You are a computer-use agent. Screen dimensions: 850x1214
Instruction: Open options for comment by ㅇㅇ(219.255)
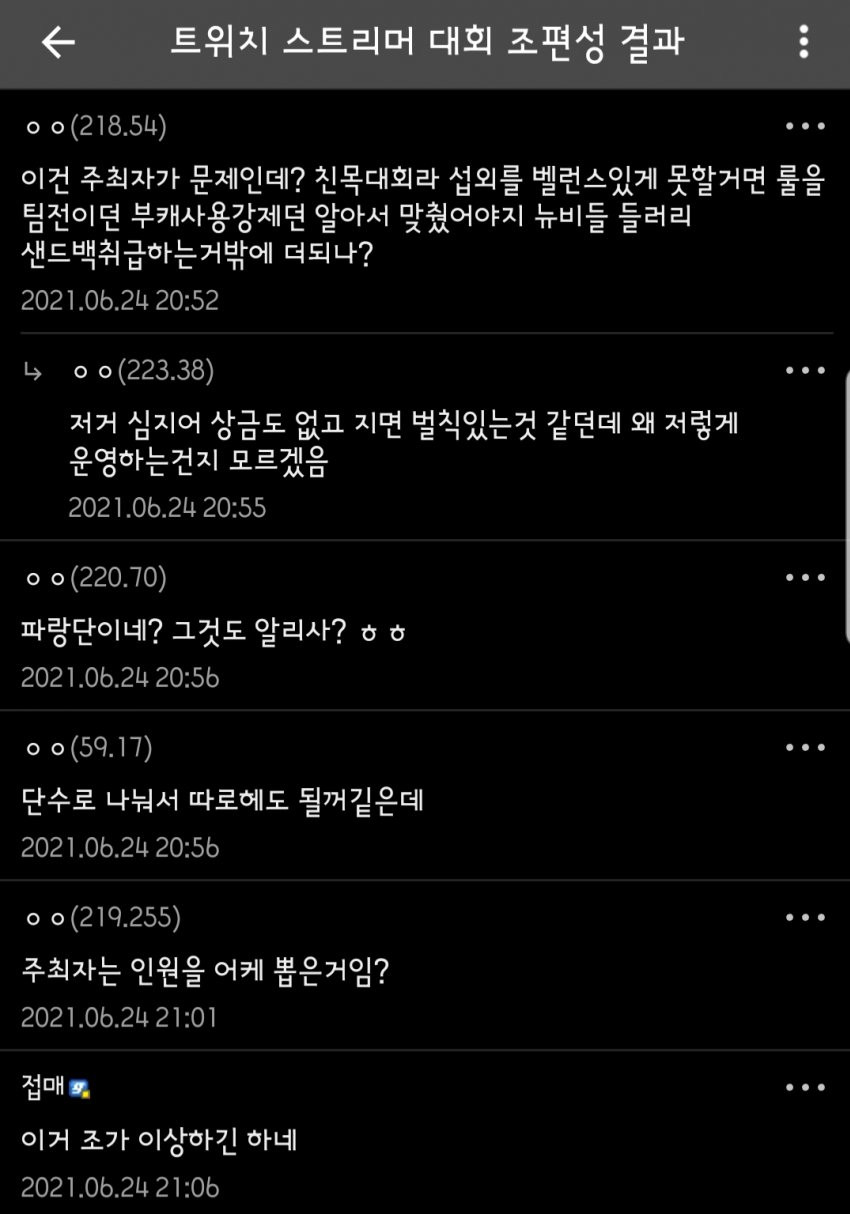click(x=805, y=917)
